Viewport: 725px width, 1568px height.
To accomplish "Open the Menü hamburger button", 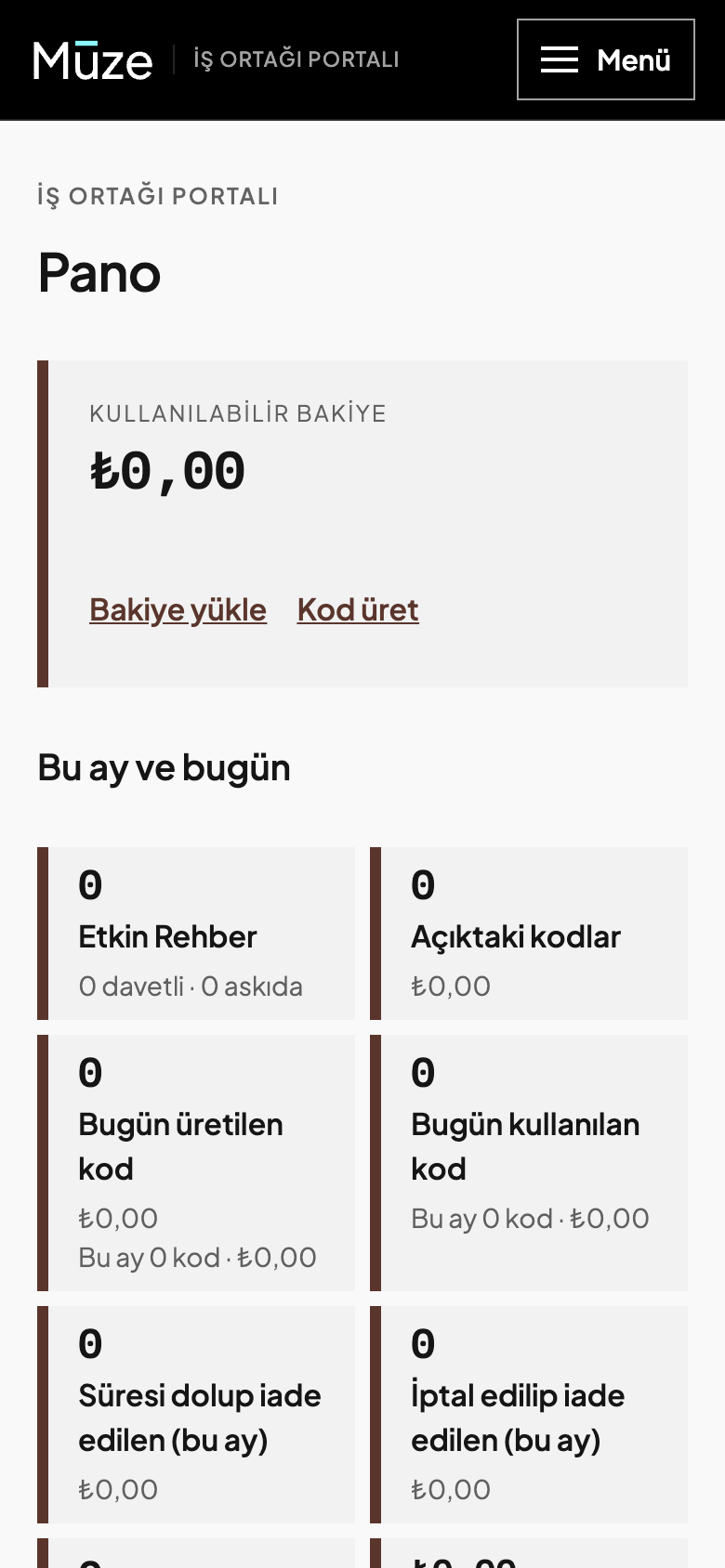I will [605, 59].
